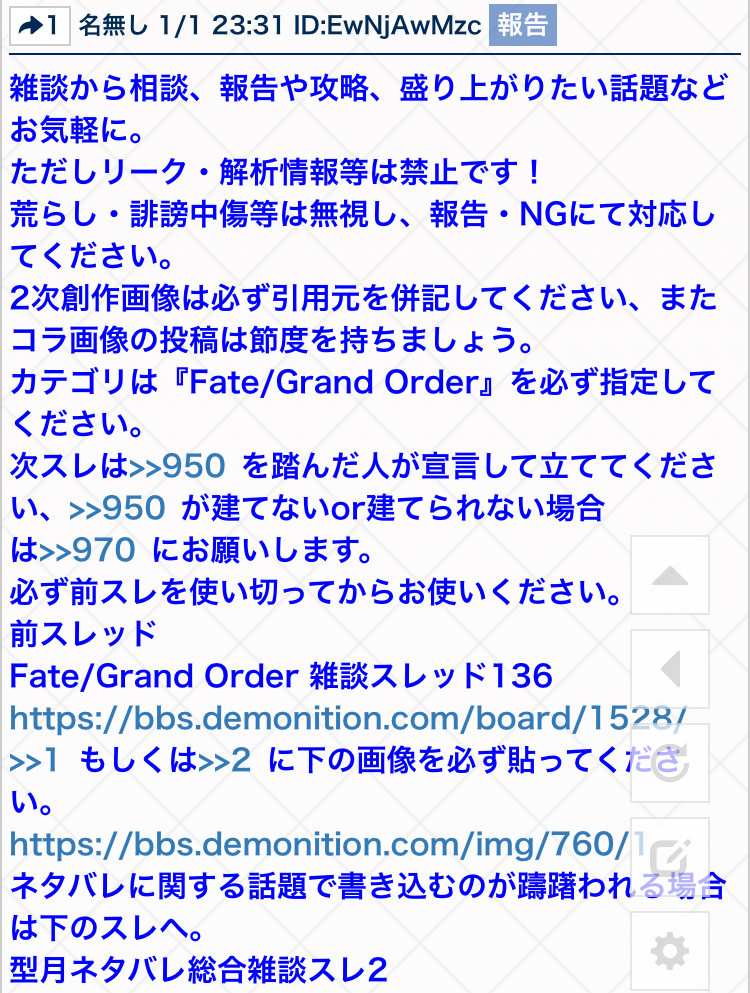Viewport: 750px width, 993px height.
Task: Tap the reply arrow for post 1
Action: pos(38,25)
